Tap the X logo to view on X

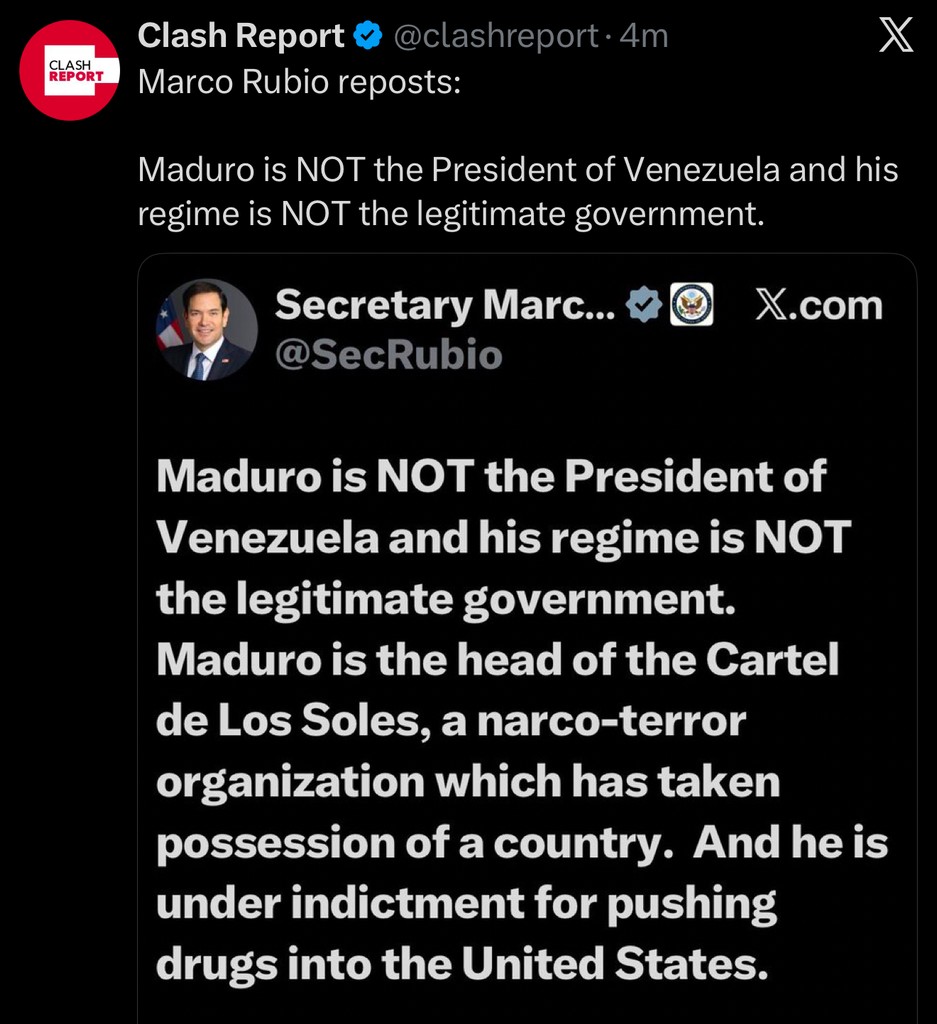[x=894, y=36]
